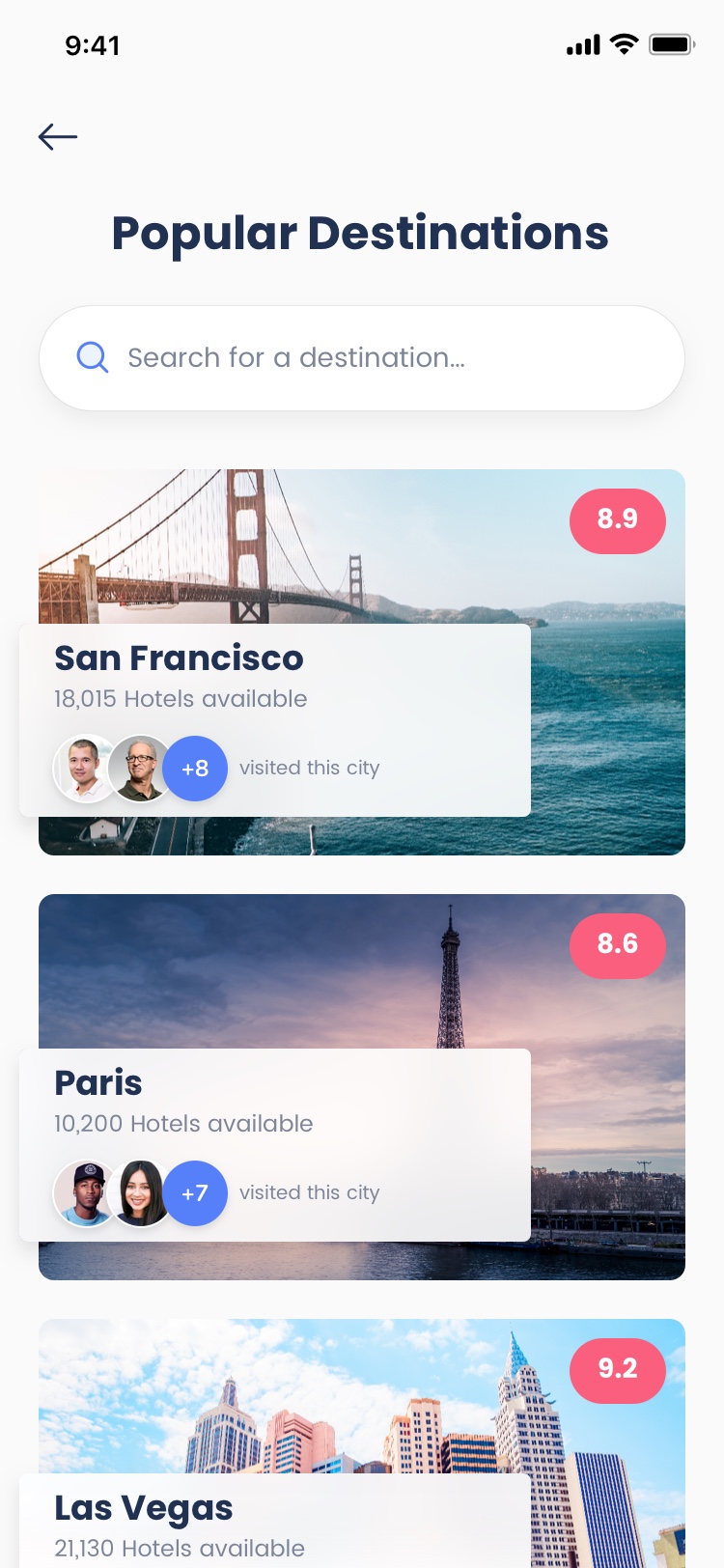Go back using the arrow icon
This screenshot has height=1568, width=724.
pos(58,137)
